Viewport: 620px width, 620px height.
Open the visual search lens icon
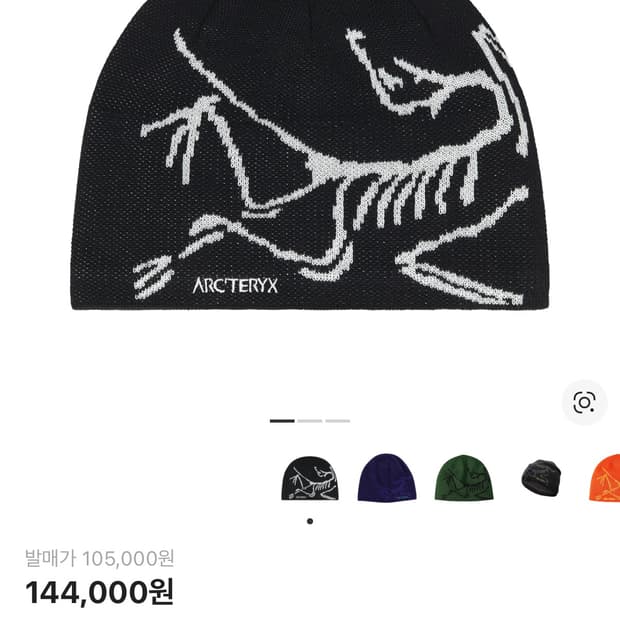tap(584, 402)
